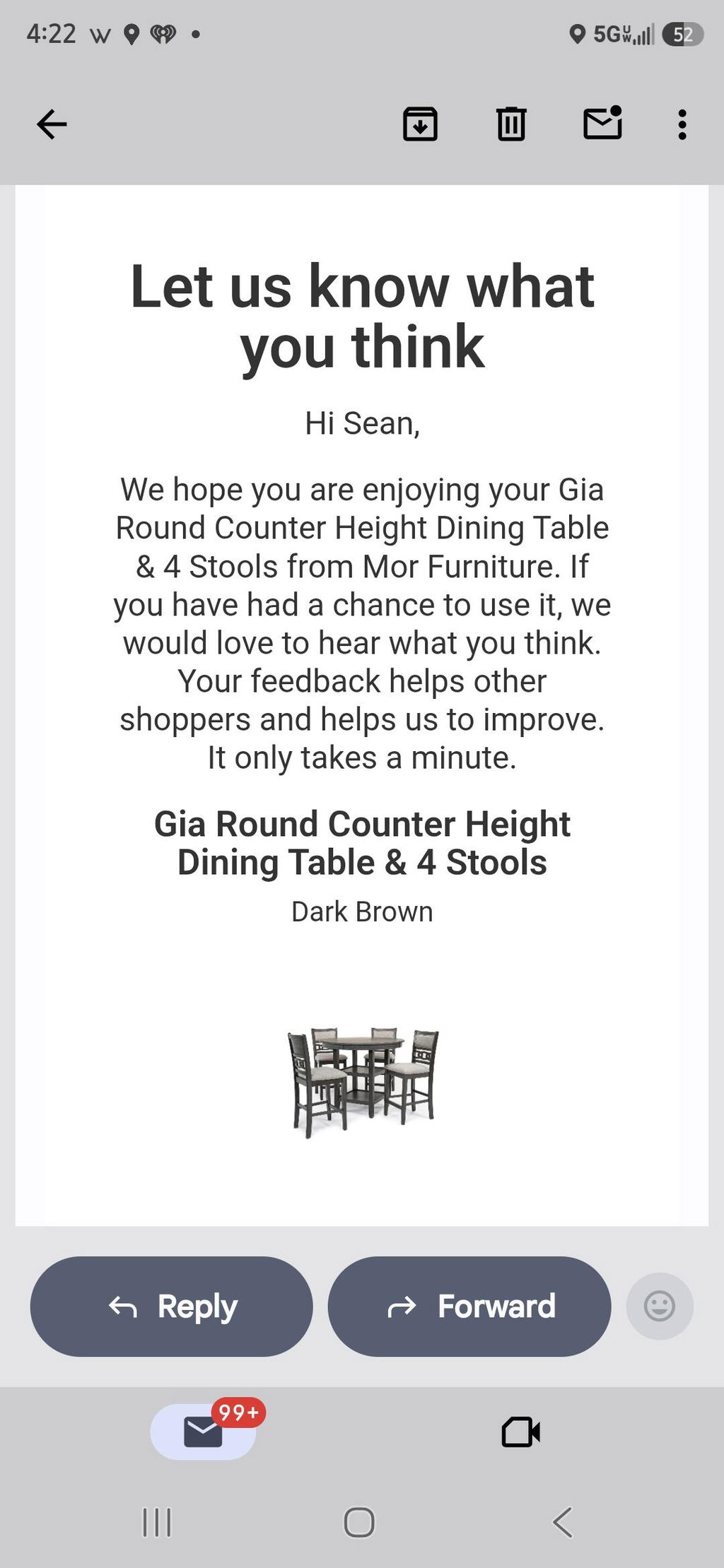Mark this email as unread
724x1568 pixels.
(x=602, y=123)
